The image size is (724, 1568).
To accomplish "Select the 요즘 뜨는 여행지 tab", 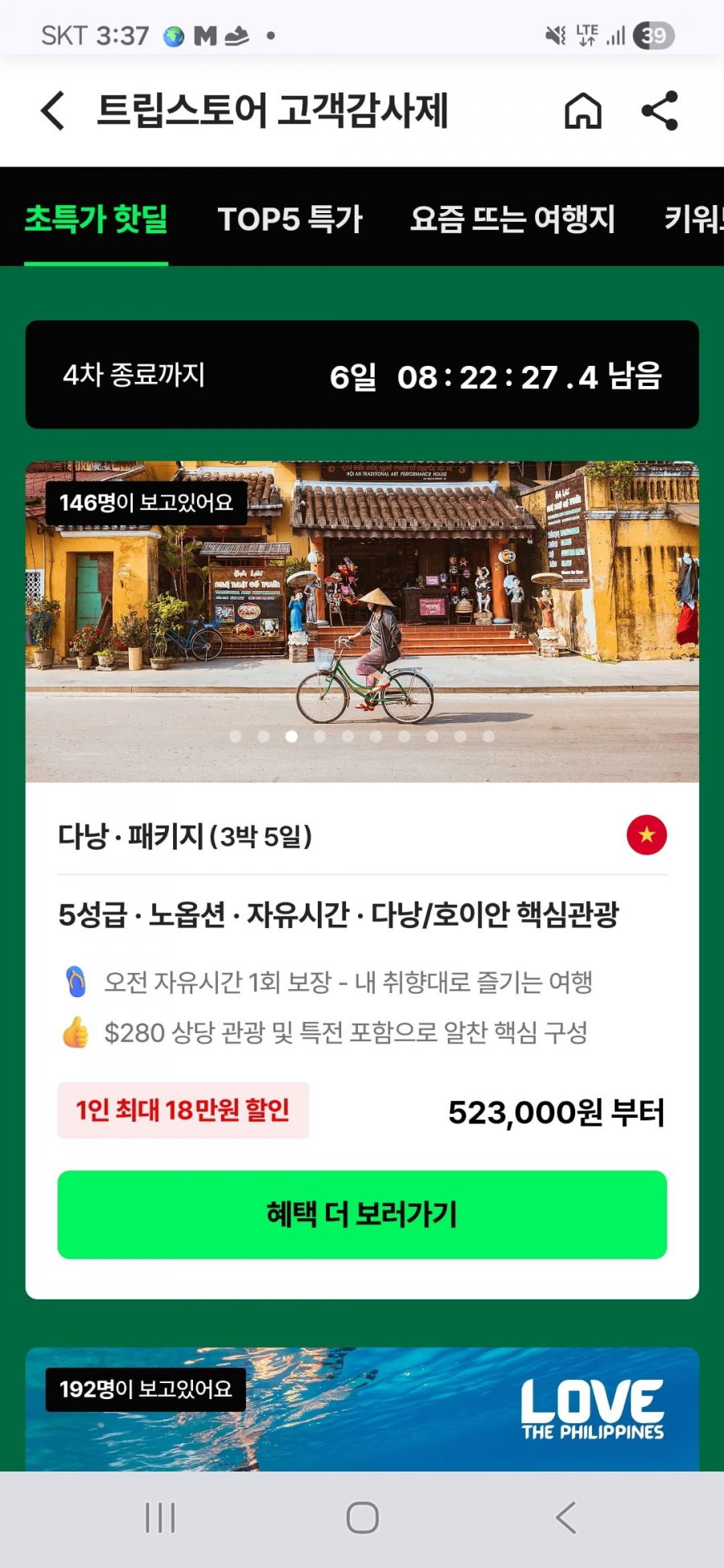I will coord(512,219).
